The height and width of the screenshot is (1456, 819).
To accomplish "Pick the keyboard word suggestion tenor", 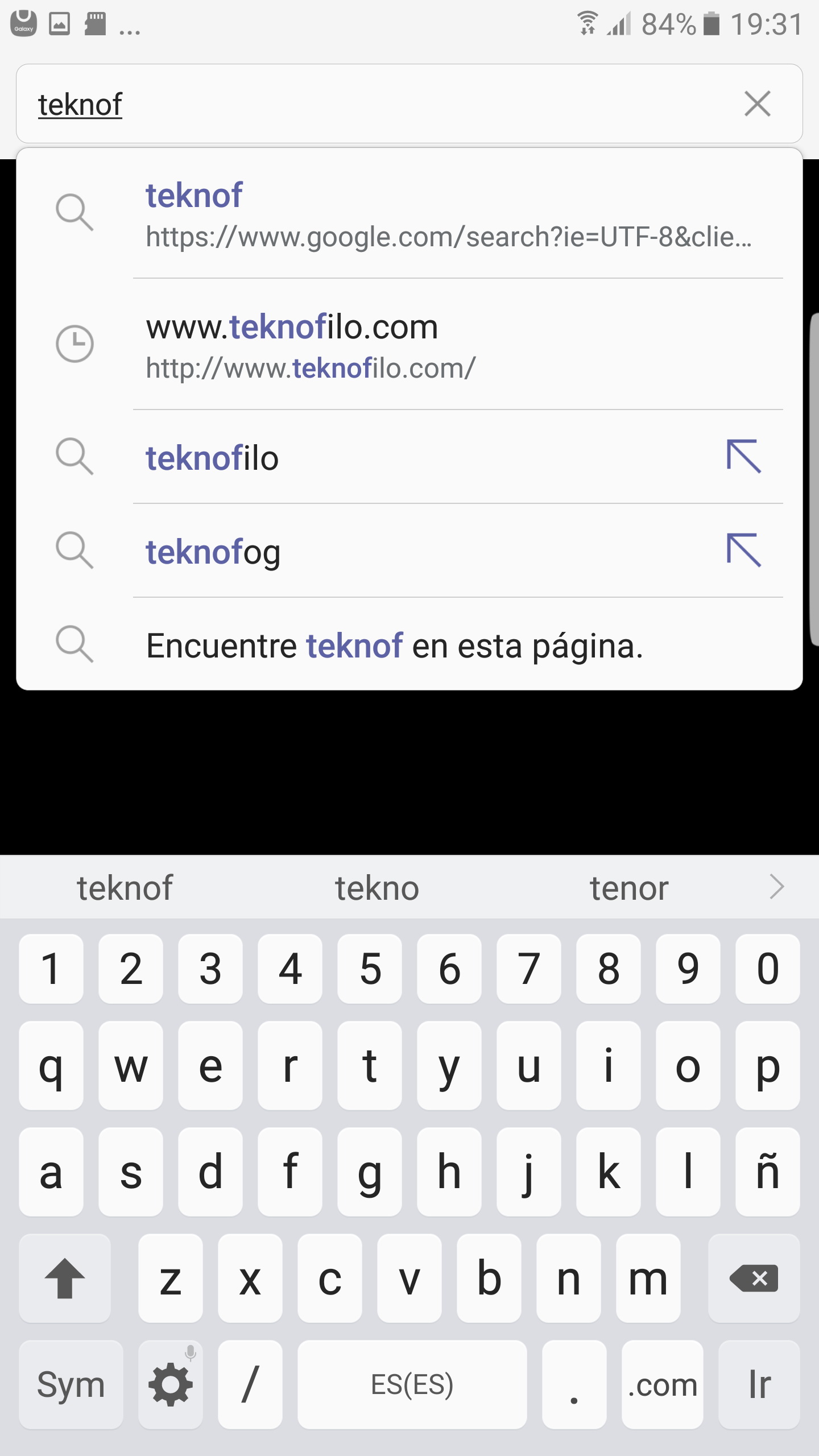I will tap(628, 888).
